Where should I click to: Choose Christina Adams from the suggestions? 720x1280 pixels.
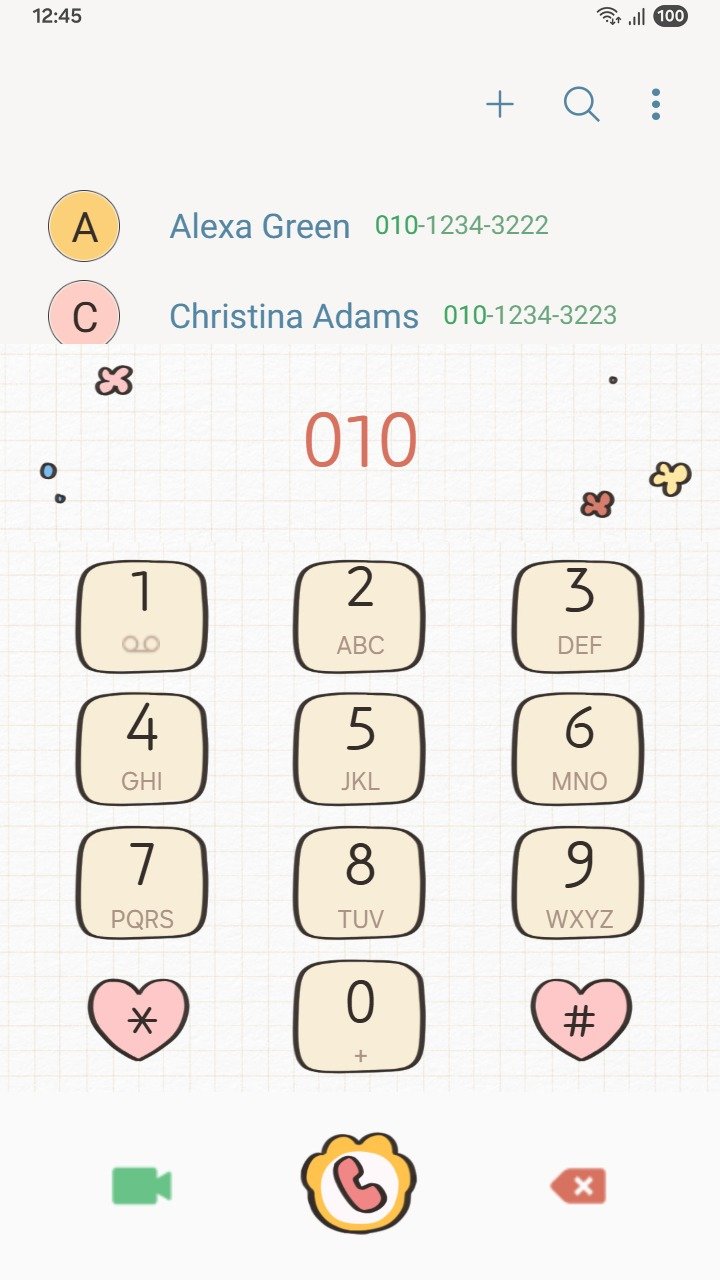[294, 317]
